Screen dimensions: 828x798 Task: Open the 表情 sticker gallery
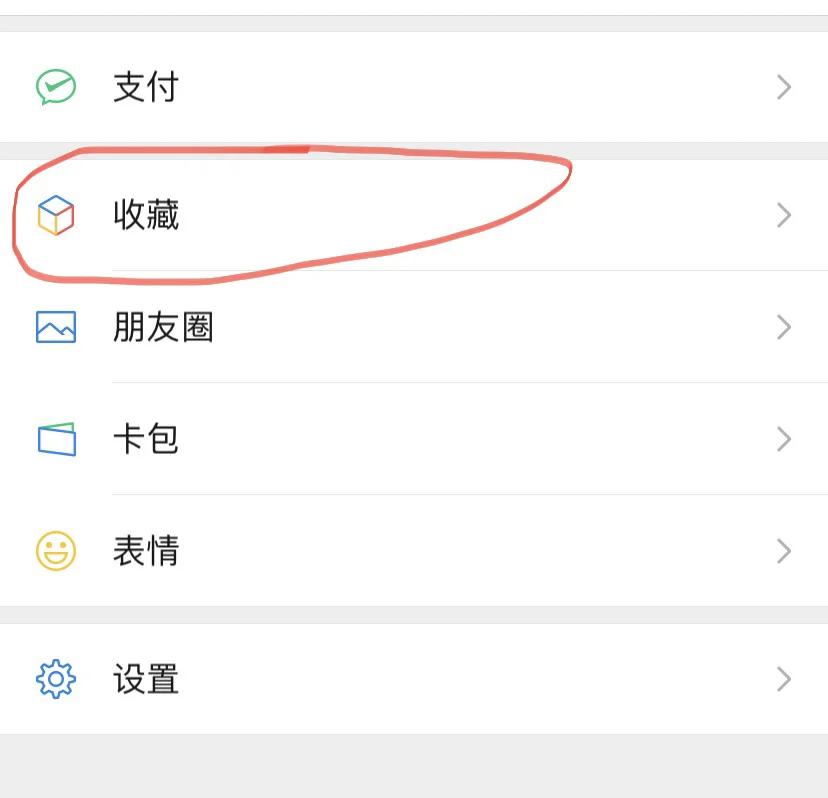tap(146, 551)
